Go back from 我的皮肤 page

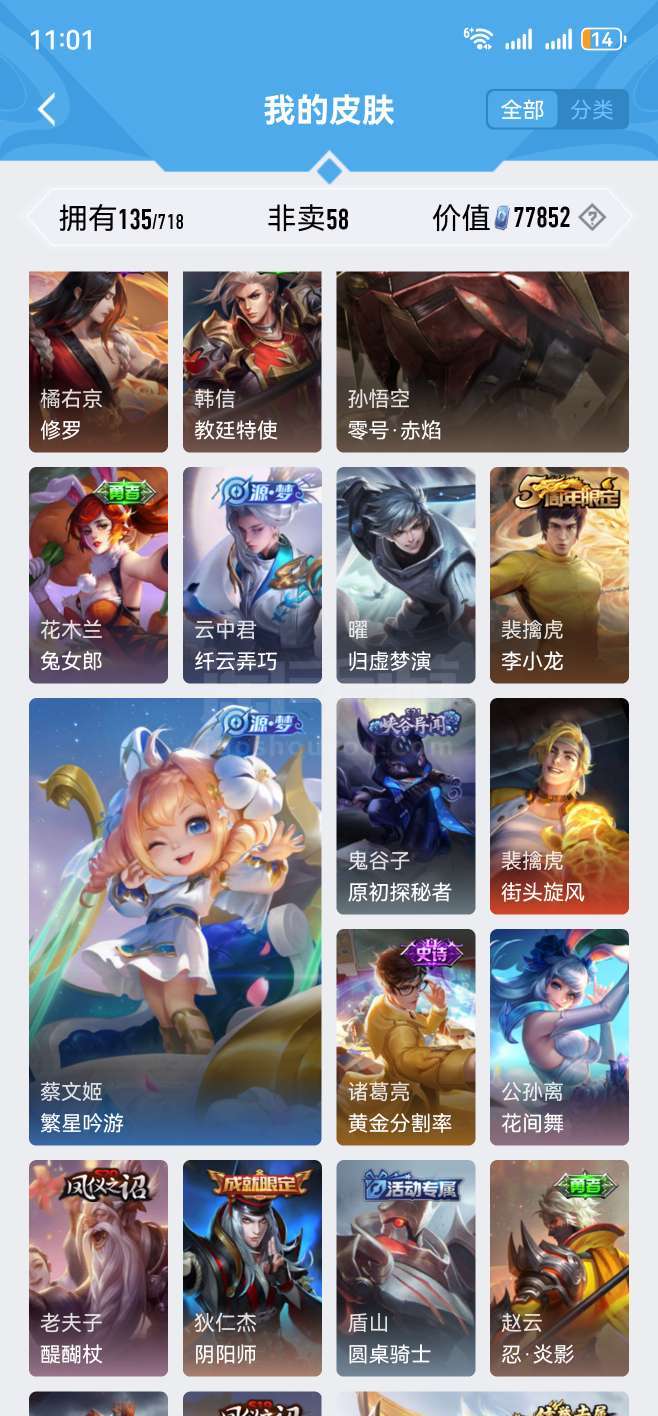coord(47,110)
